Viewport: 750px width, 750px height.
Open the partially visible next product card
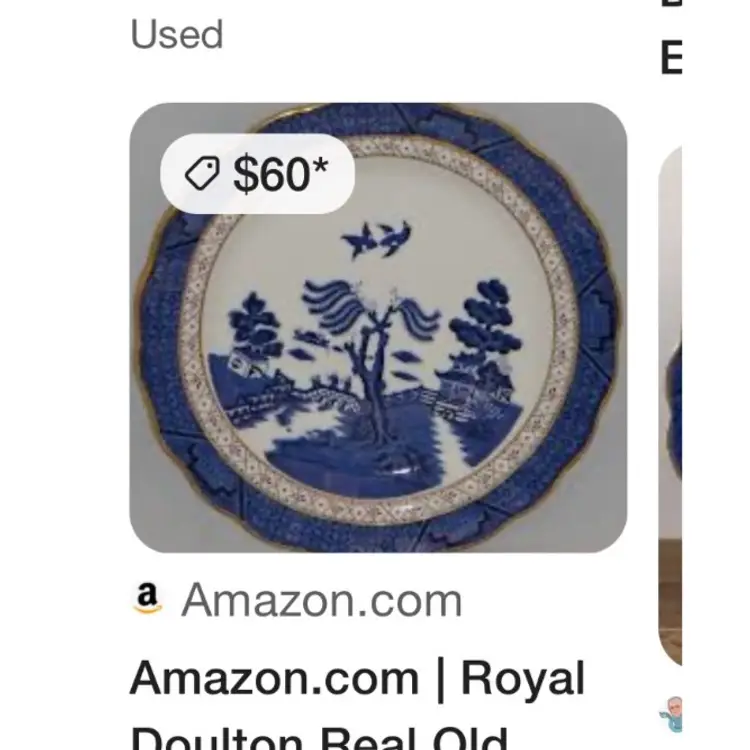click(671, 400)
